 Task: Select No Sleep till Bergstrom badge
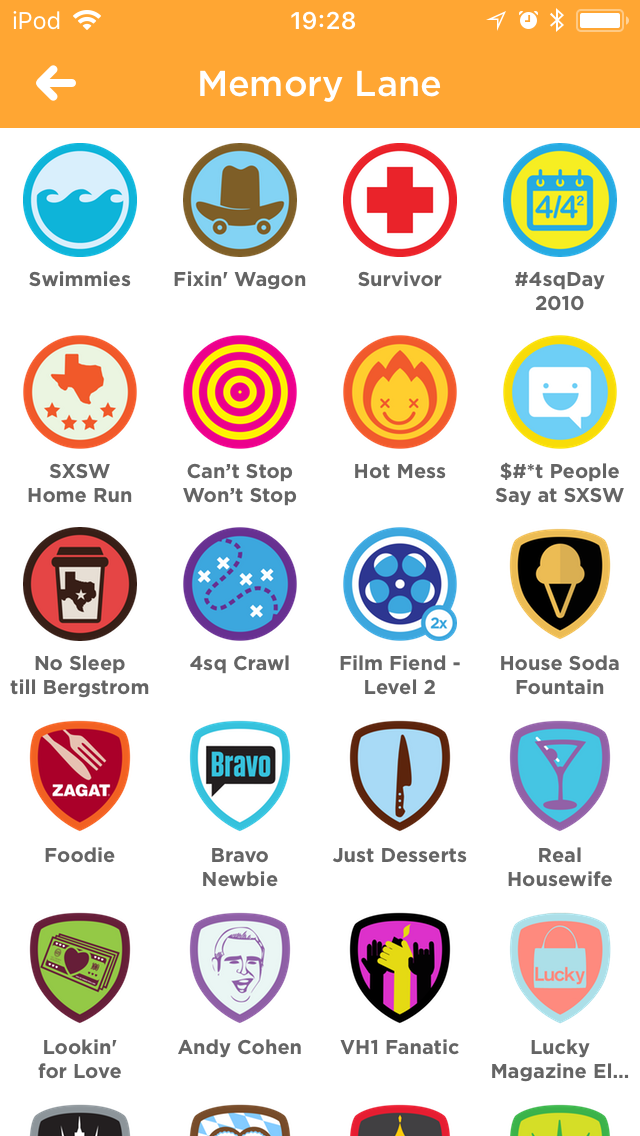pyautogui.click(x=80, y=584)
